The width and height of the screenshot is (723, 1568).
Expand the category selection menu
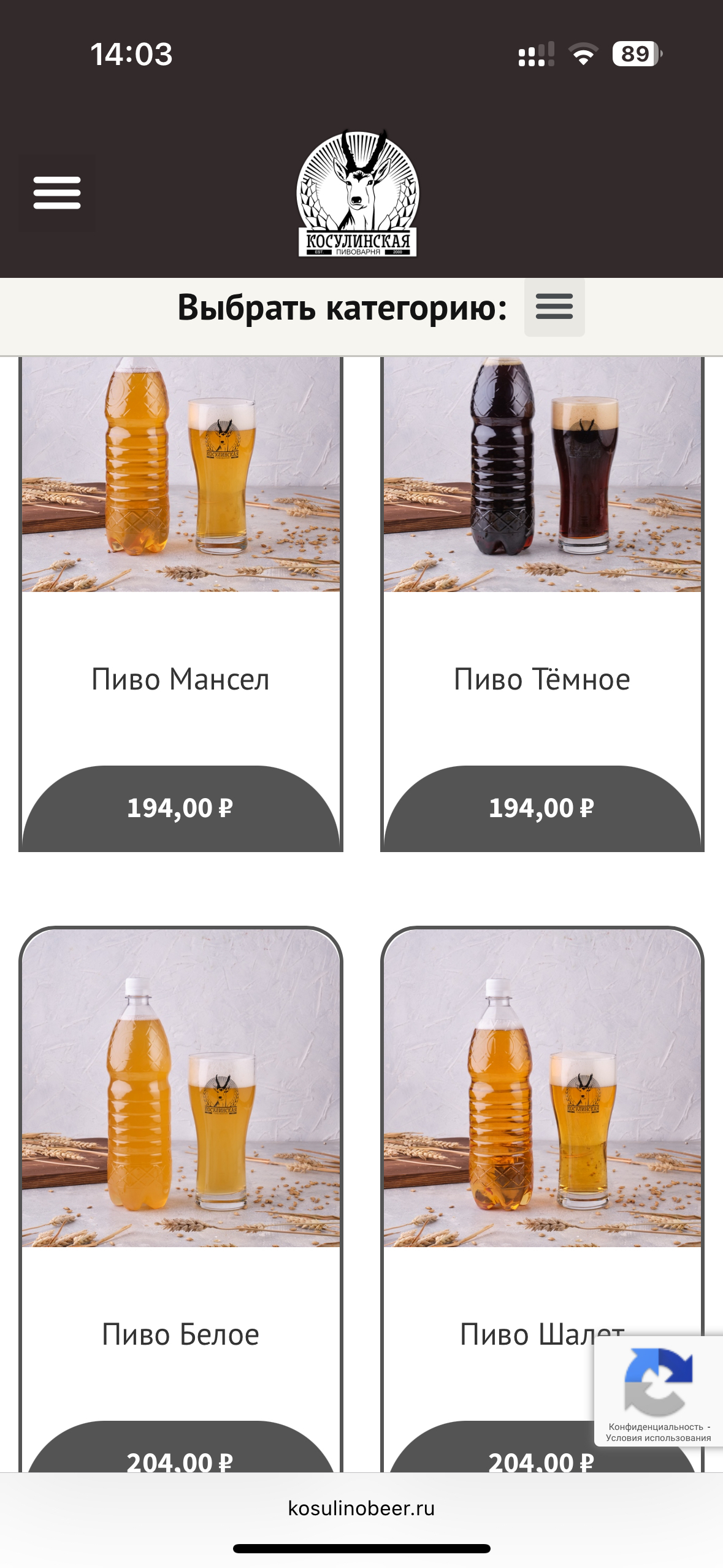point(554,307)
